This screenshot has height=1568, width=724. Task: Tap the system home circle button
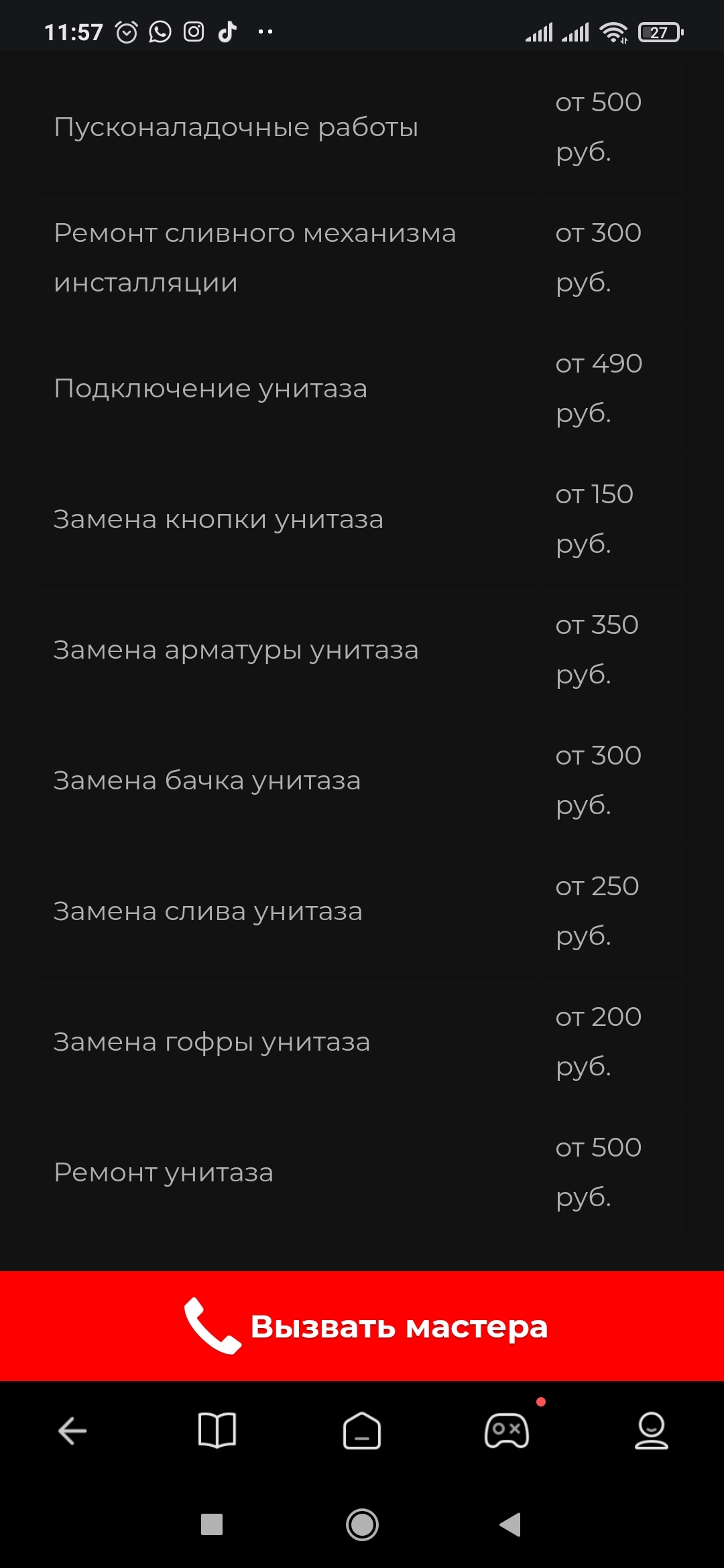[362, 1525]
